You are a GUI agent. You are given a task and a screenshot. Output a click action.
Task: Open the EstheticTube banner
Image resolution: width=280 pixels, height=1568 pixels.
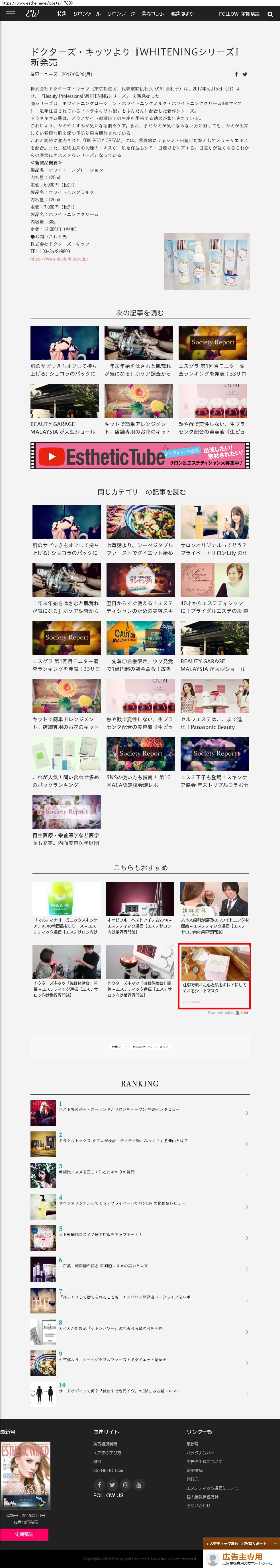(x=140, y=455)
